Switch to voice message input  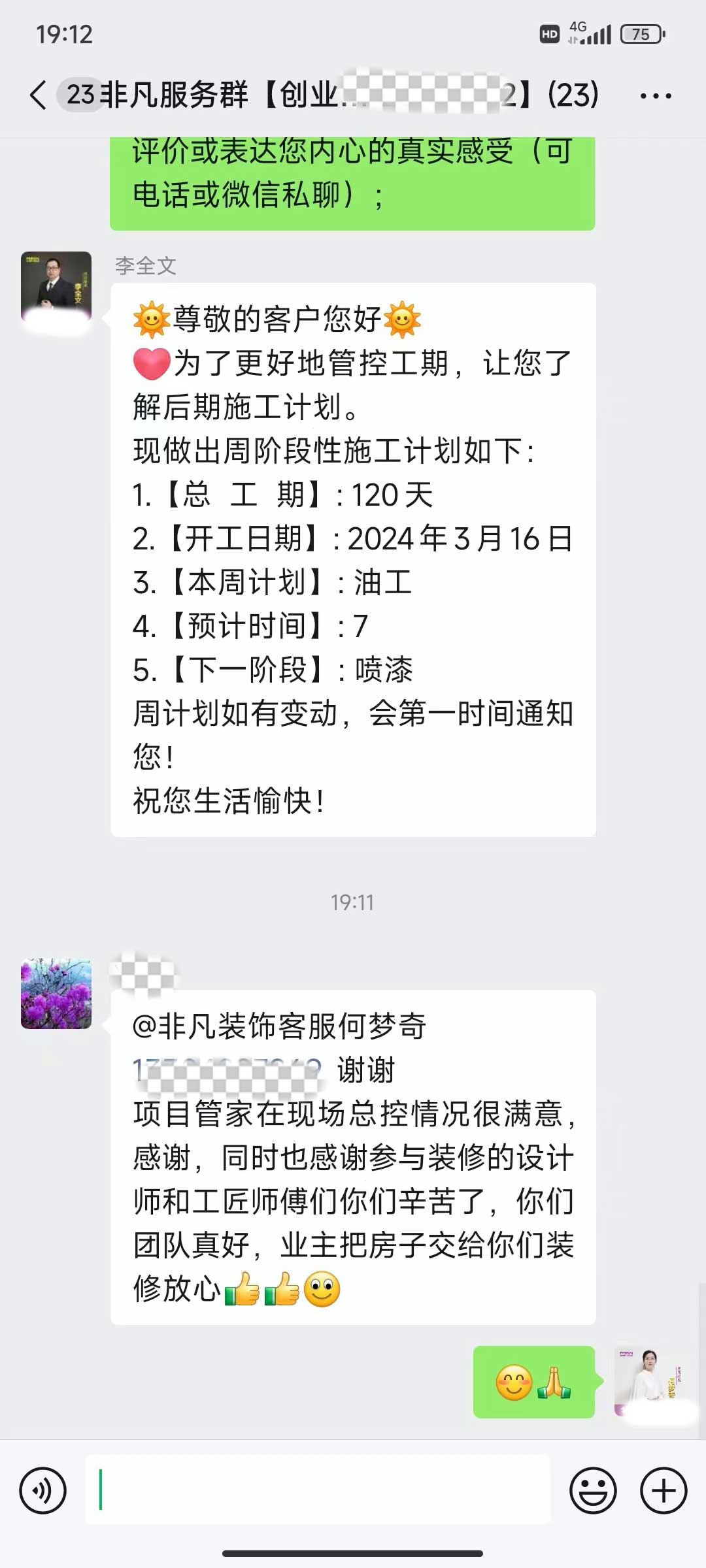[43, 1491]
